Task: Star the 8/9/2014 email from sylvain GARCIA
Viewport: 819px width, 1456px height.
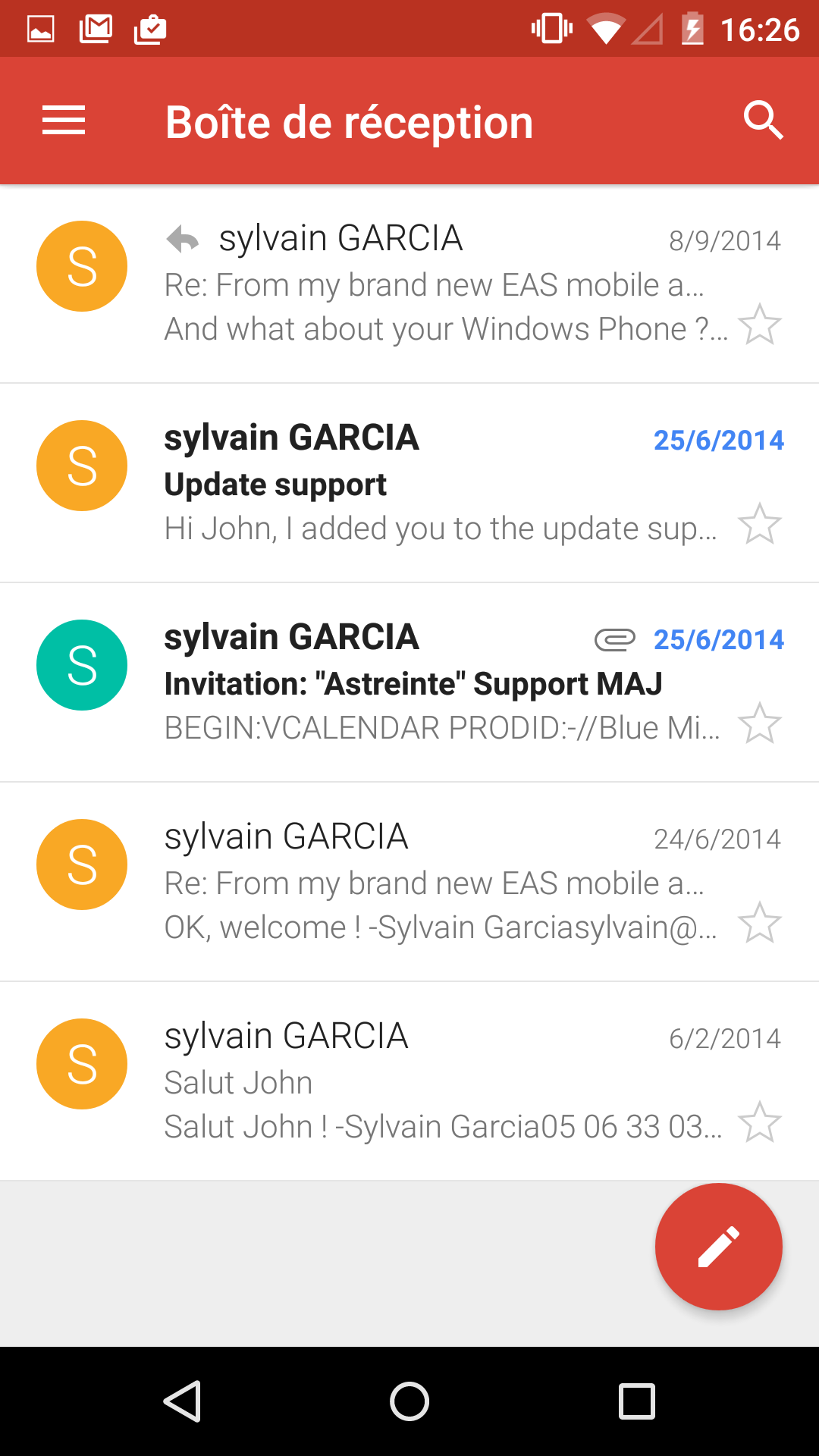Action: pyautogui.click(x=759, y=325)
